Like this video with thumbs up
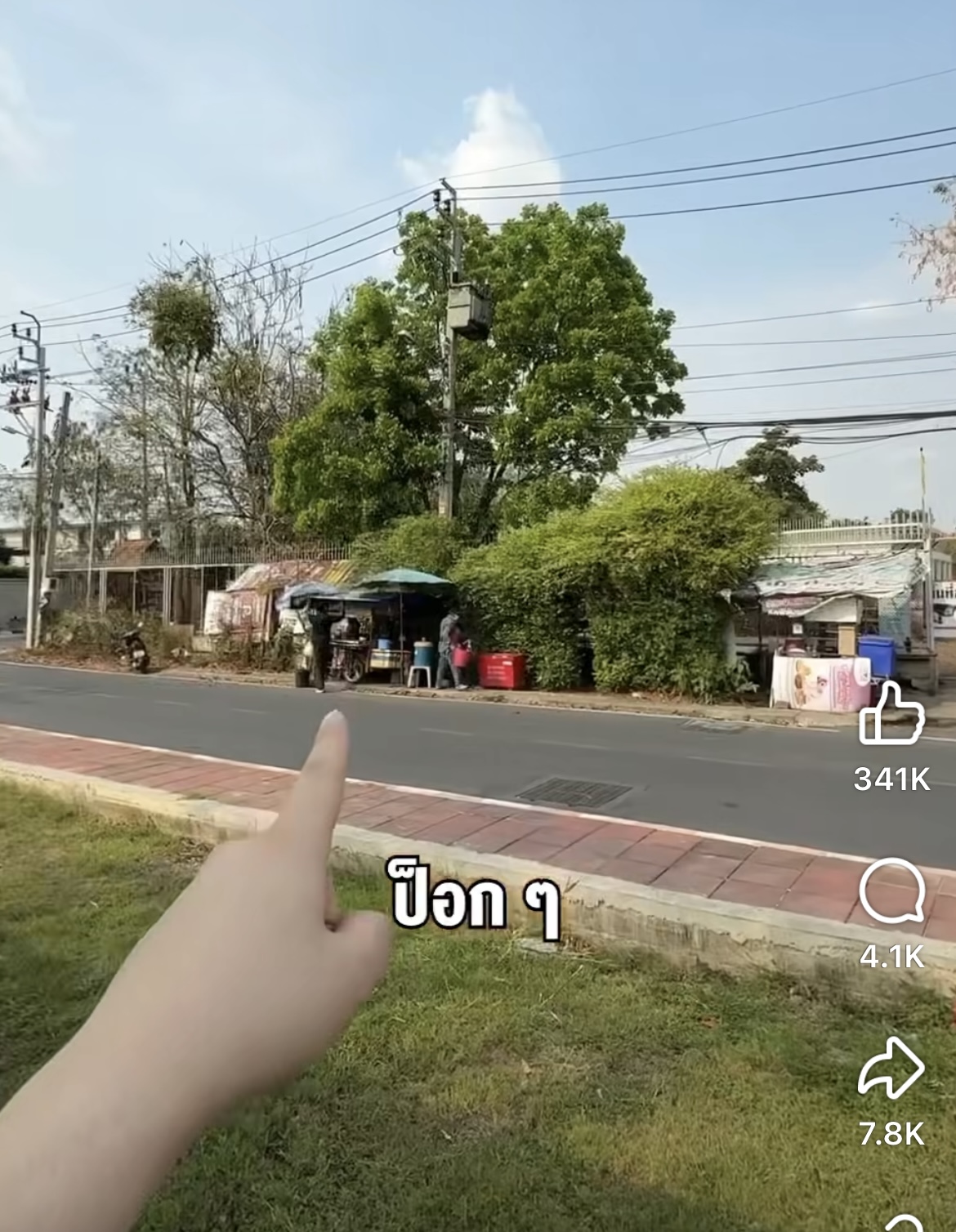This screenshot has height=1232, width=956. (891, 714)
